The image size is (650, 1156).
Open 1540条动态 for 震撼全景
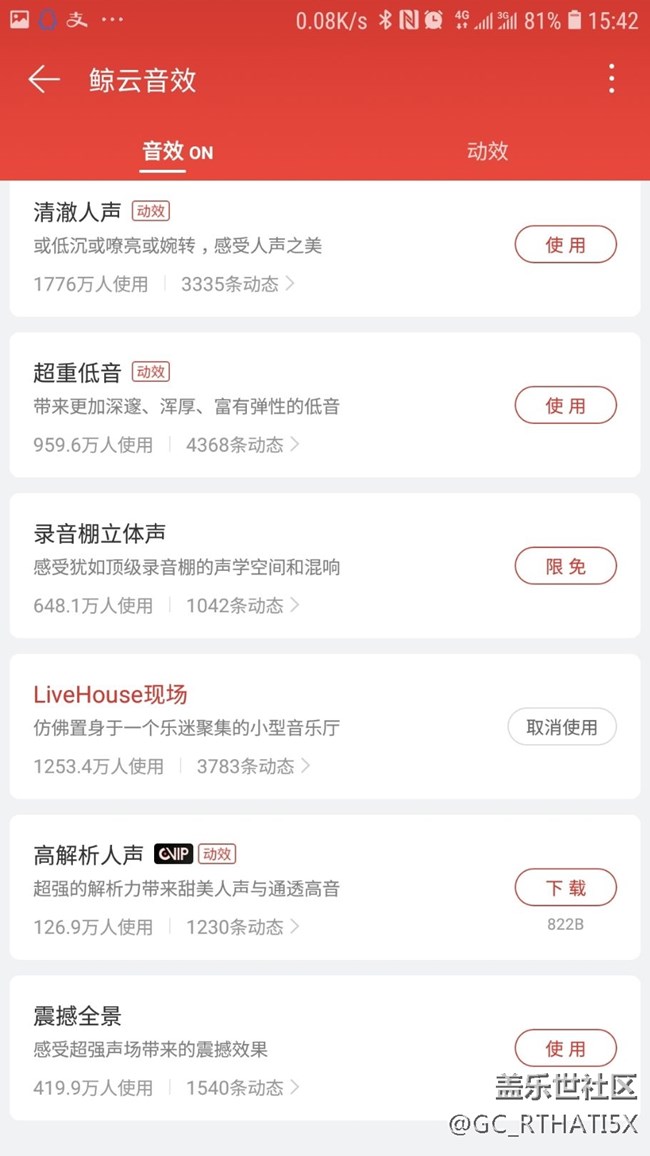(243, 1088)
